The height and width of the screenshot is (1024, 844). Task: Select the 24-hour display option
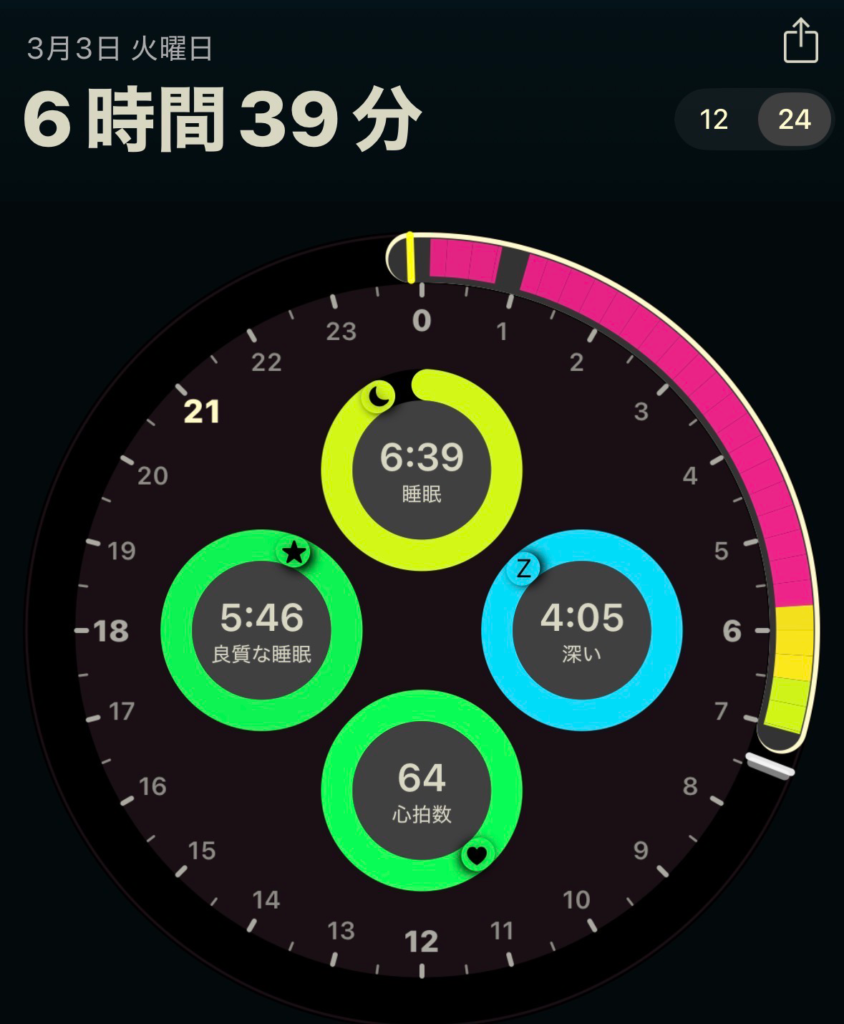point(793,120)
